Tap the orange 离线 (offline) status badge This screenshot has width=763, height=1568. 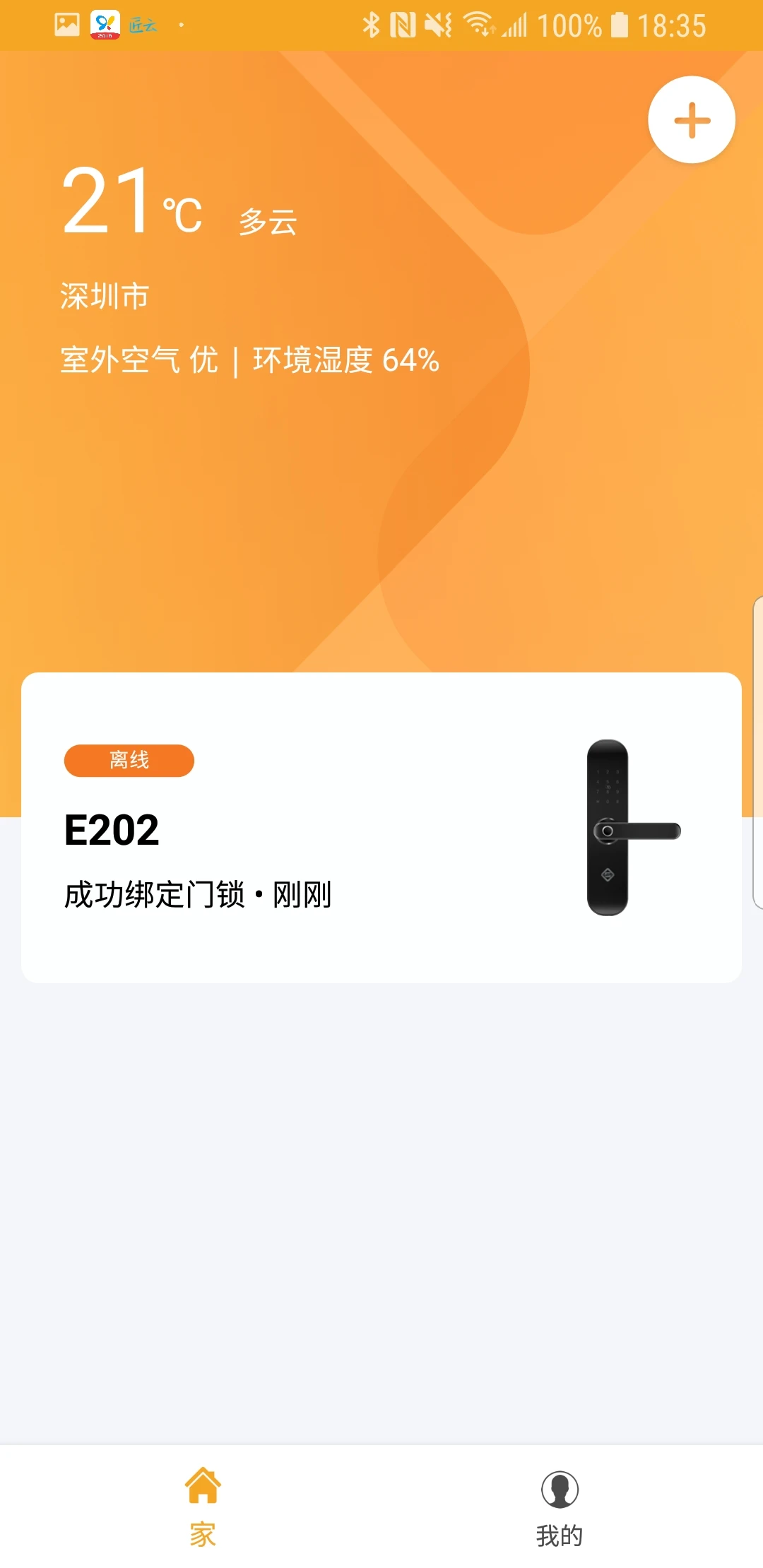click(x=129, y=761)
